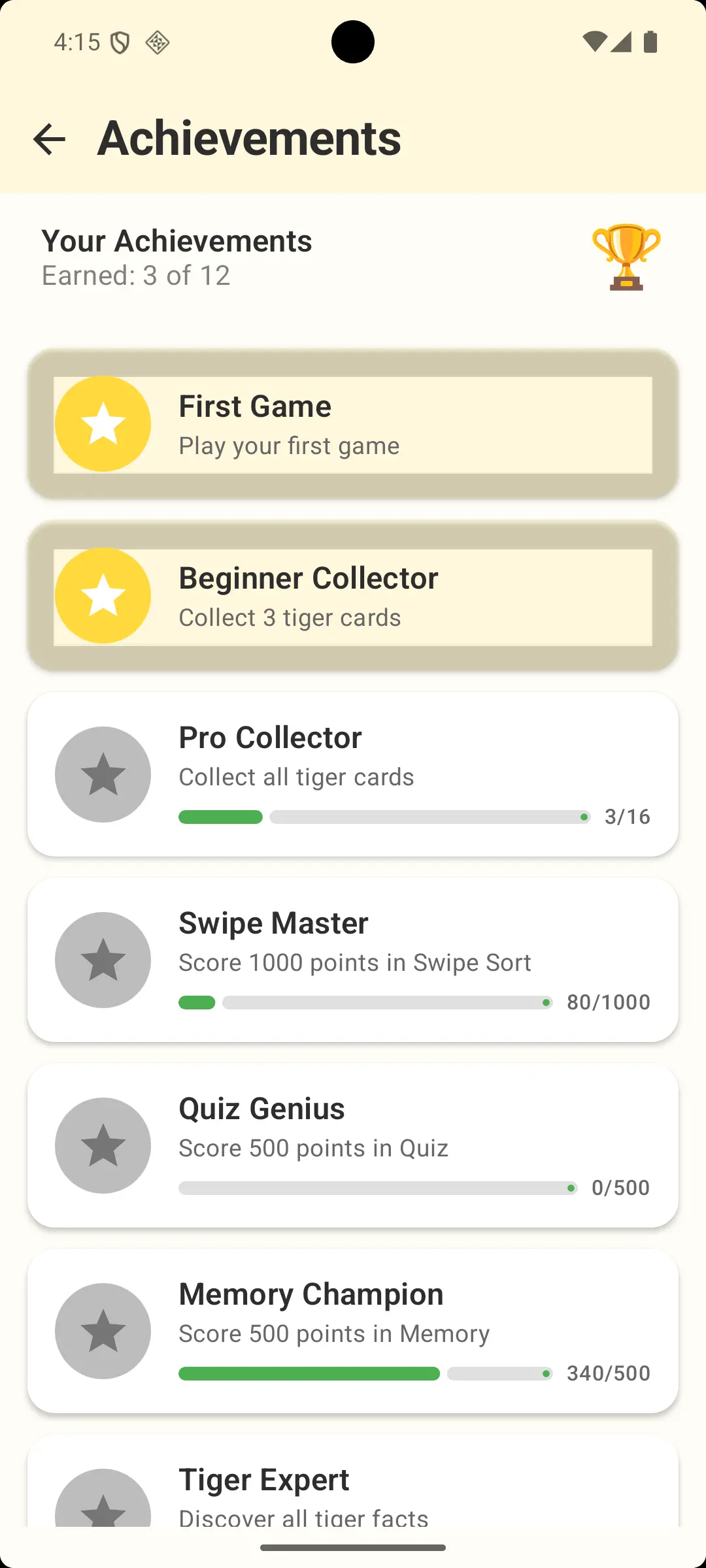Tap the gray star icon on Pro Collector
This screenshot has width=706, height=1568.
[x=103, y=774]
